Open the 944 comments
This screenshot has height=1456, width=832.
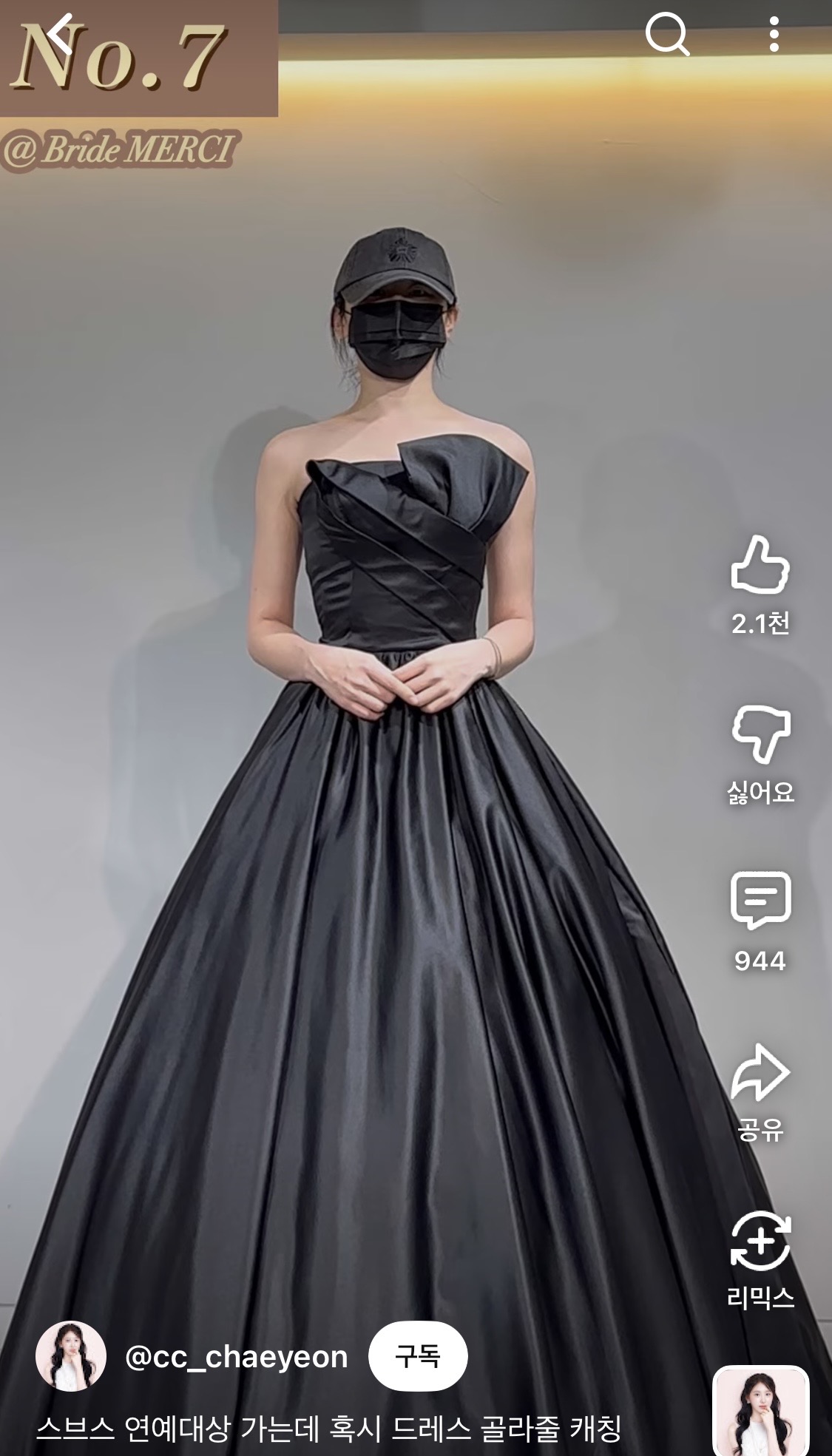(760, 901)
